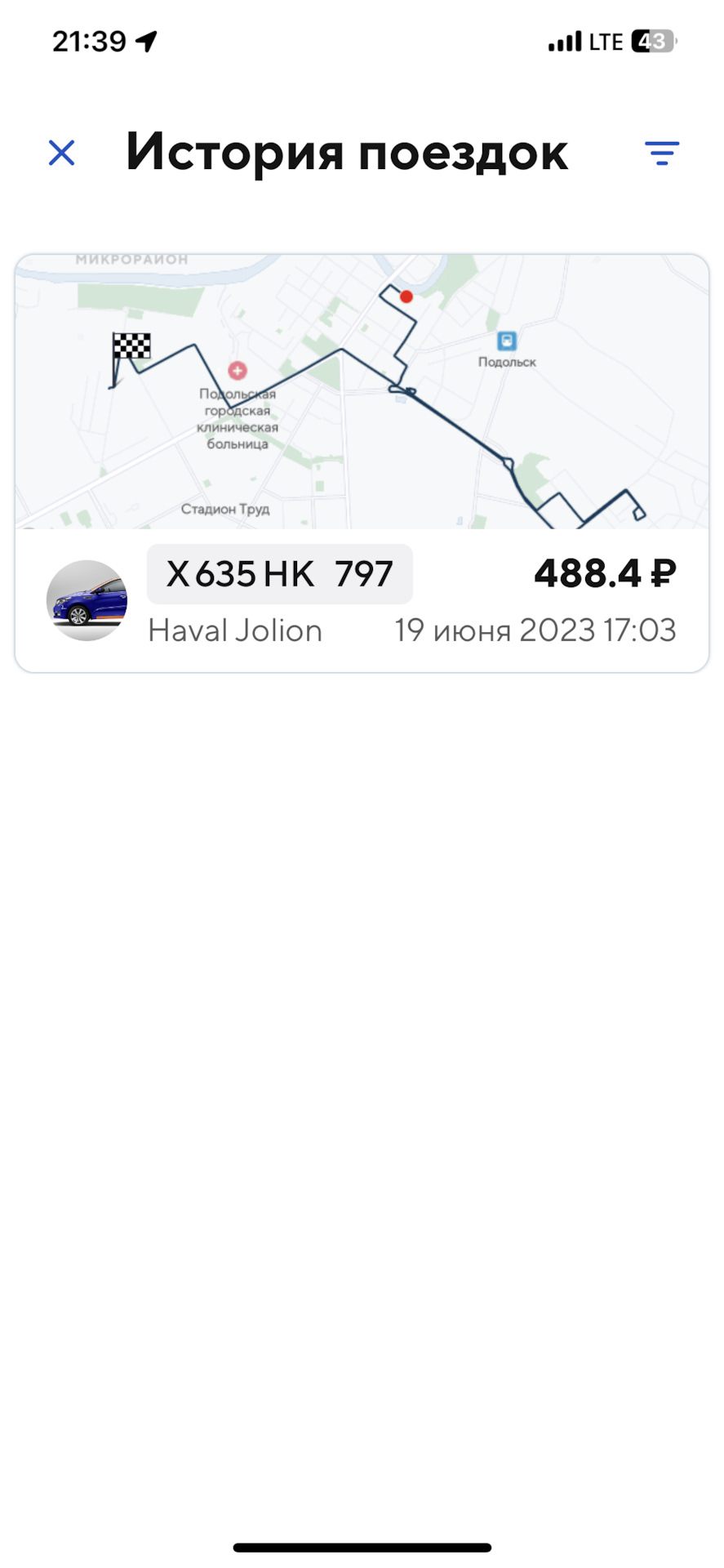This screenshot has height=1568, width=724.
Task: Tap the time 21:39 in the status bar
Action: pos(89,40)
